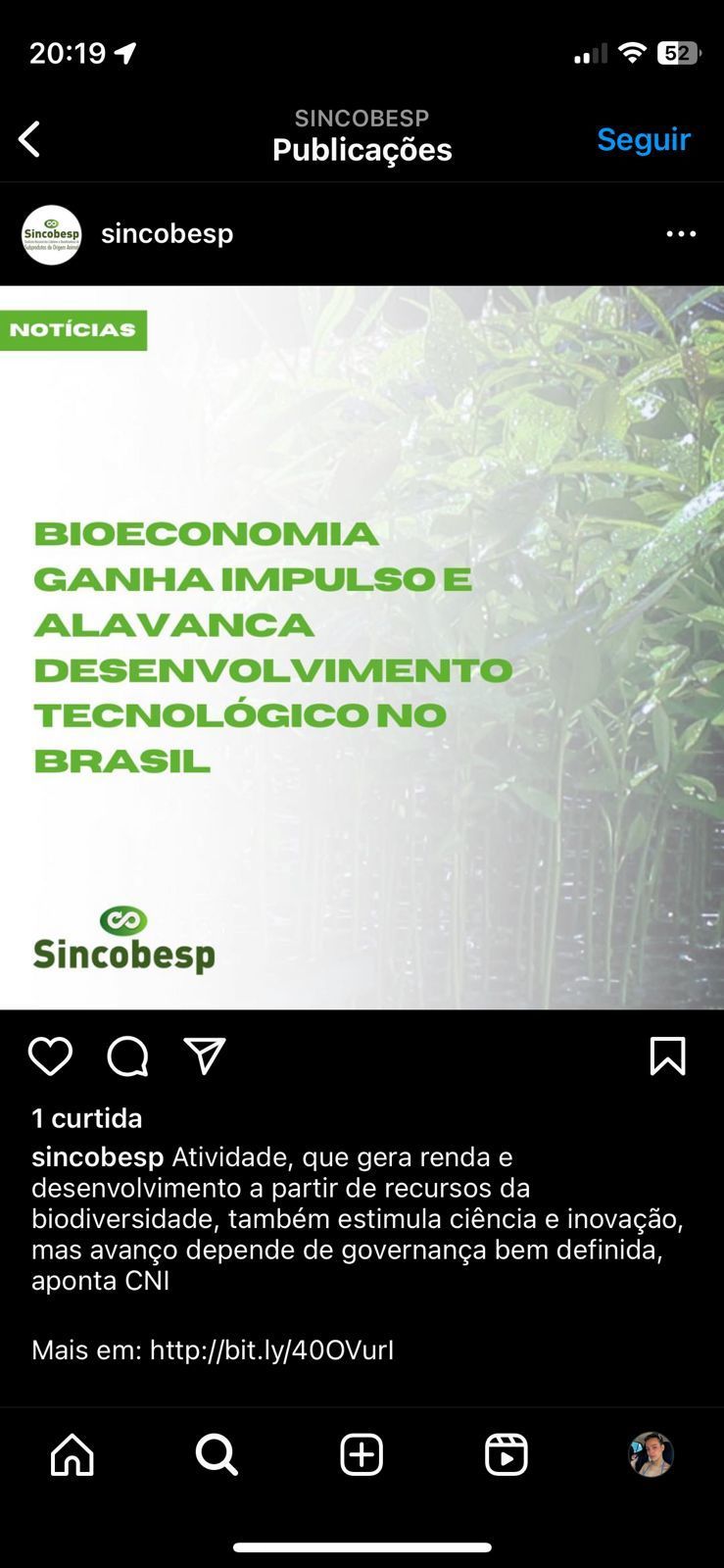The image size is (724, 1568).
Task: Create a new post with plus tab
Action: pyautogui.click(x=362, y=1454)
